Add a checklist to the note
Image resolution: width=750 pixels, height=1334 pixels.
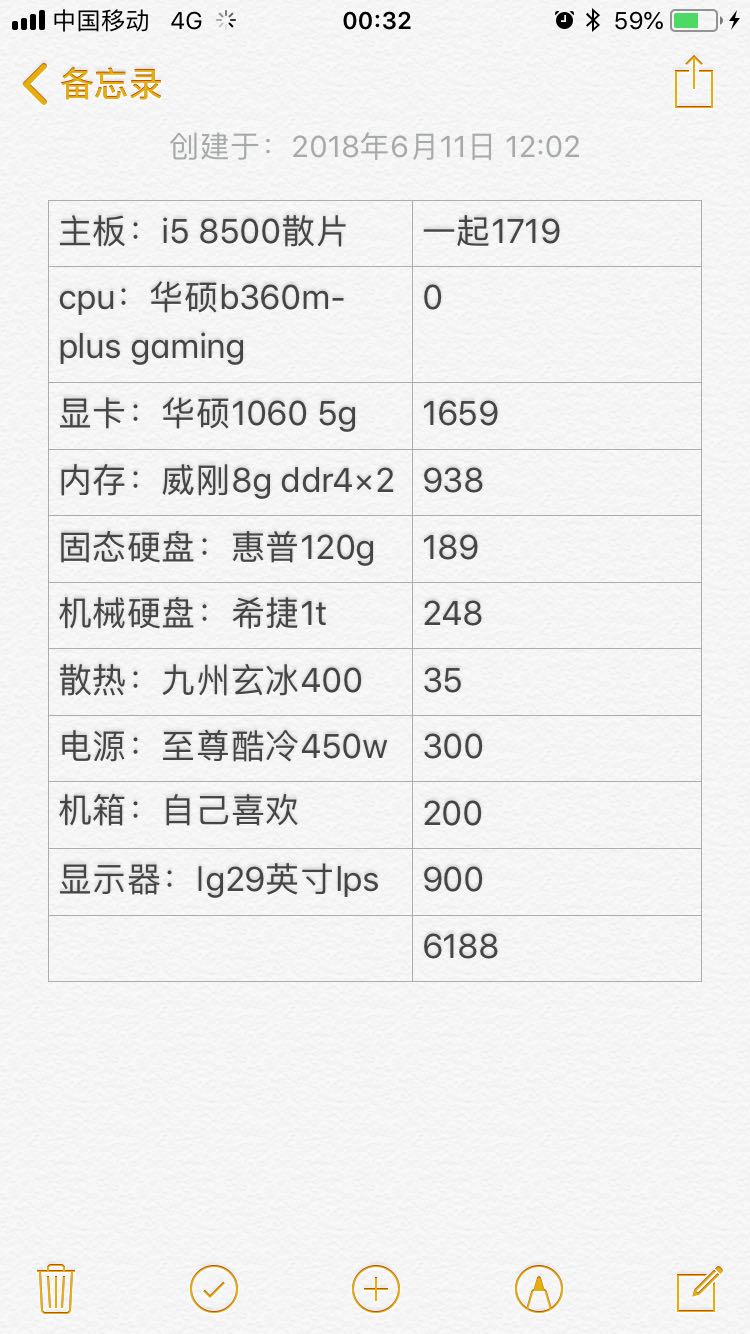coord(214,1288)
